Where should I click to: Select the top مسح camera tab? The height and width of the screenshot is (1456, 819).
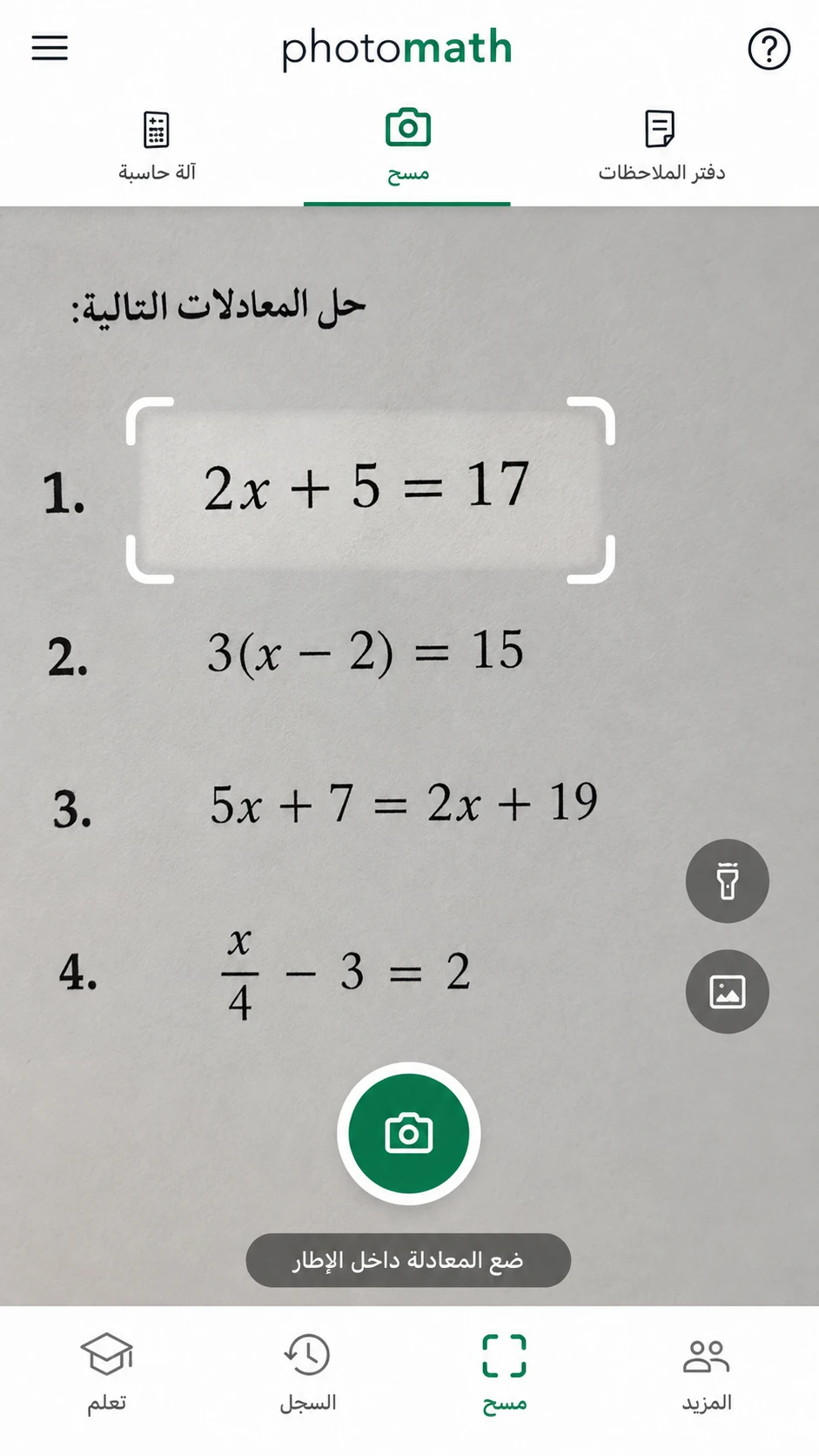(407, 147)
